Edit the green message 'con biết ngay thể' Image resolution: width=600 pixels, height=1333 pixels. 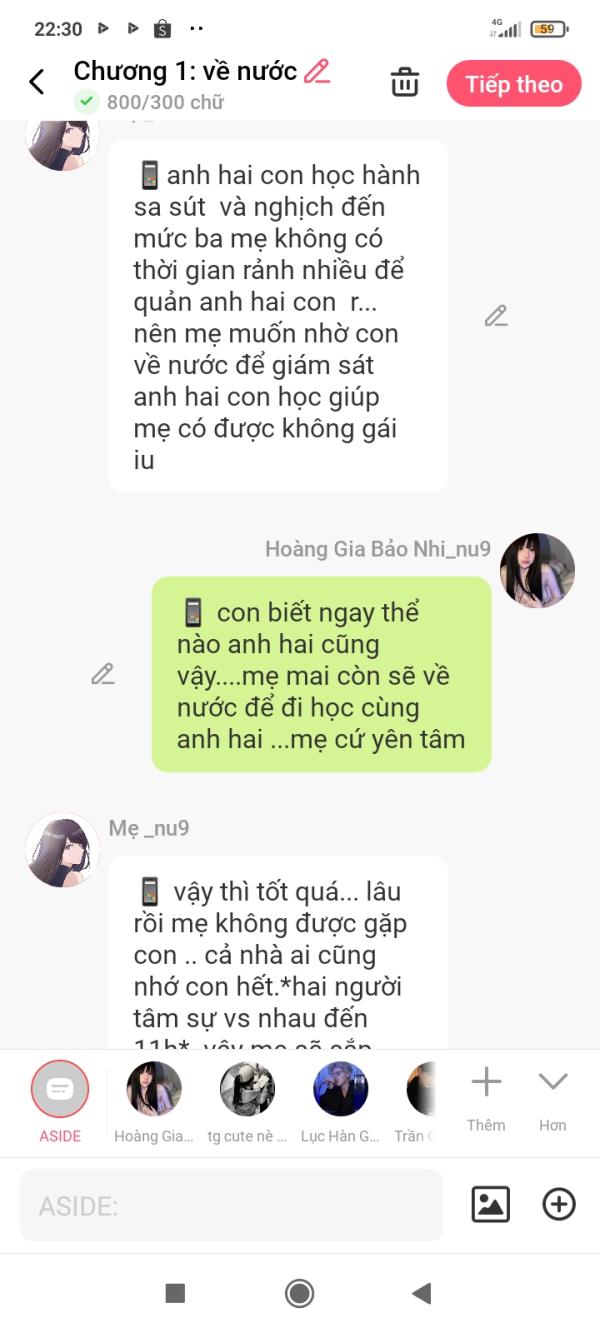pyautogui.click(x=102, y=674)
